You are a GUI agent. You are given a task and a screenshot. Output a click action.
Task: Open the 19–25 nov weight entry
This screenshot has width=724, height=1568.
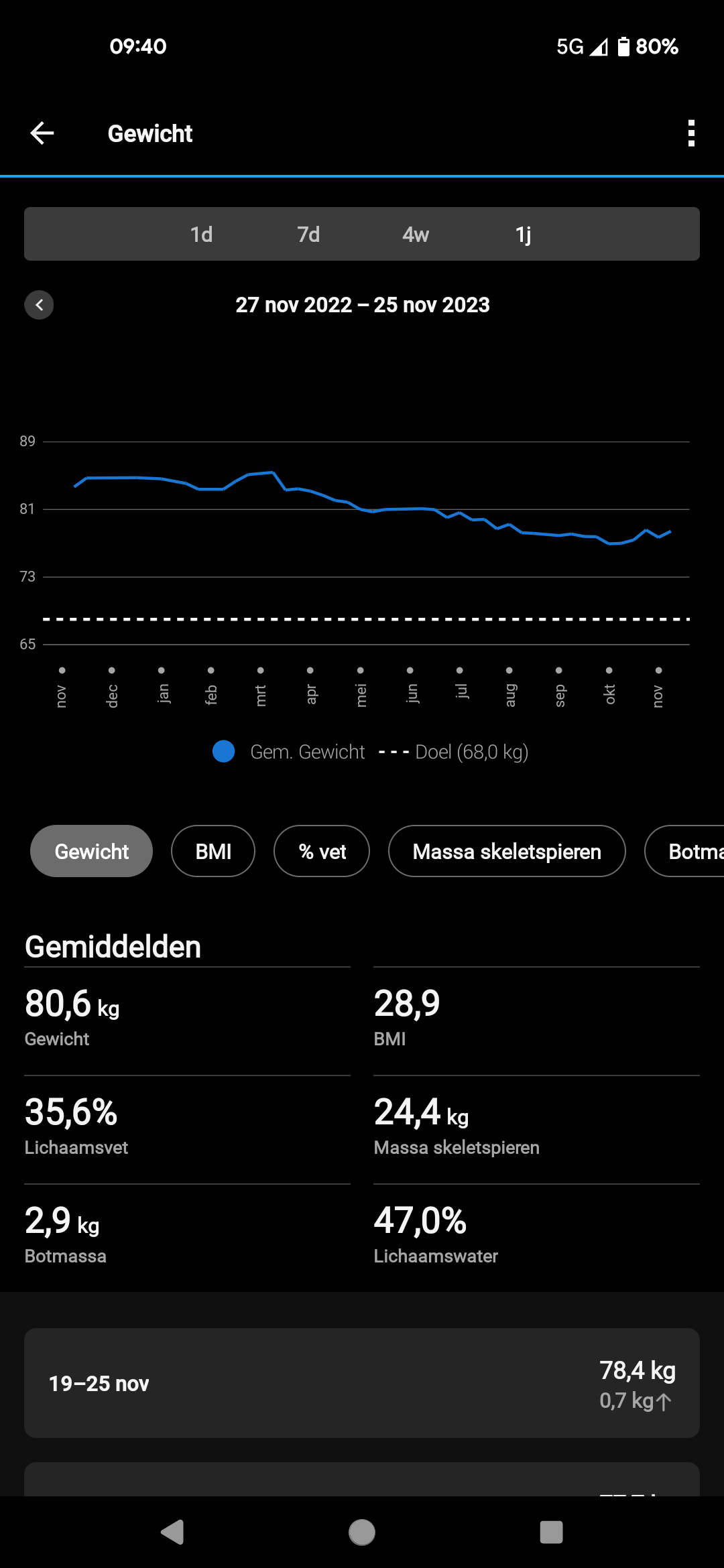(362, 1383)
